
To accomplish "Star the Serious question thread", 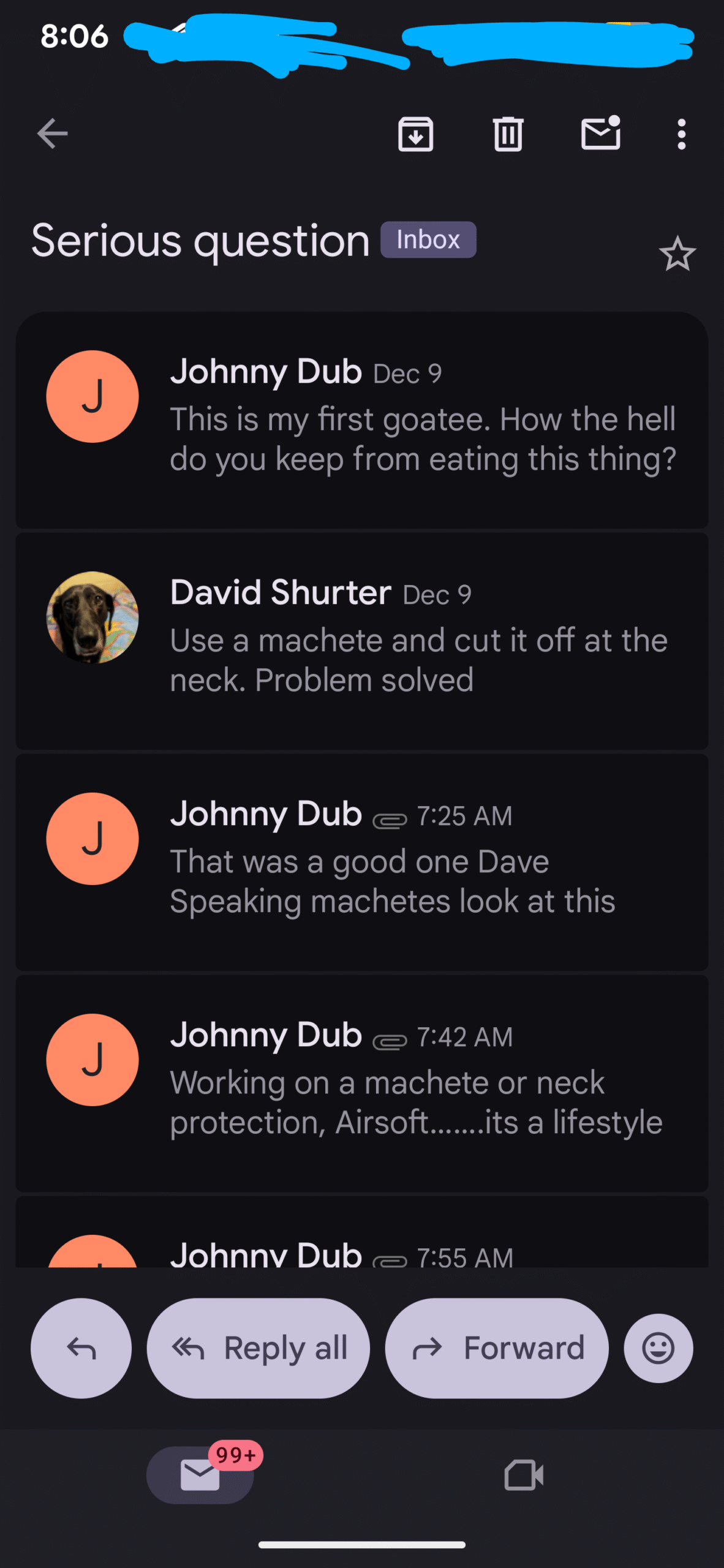I will [x=677, y=254].
